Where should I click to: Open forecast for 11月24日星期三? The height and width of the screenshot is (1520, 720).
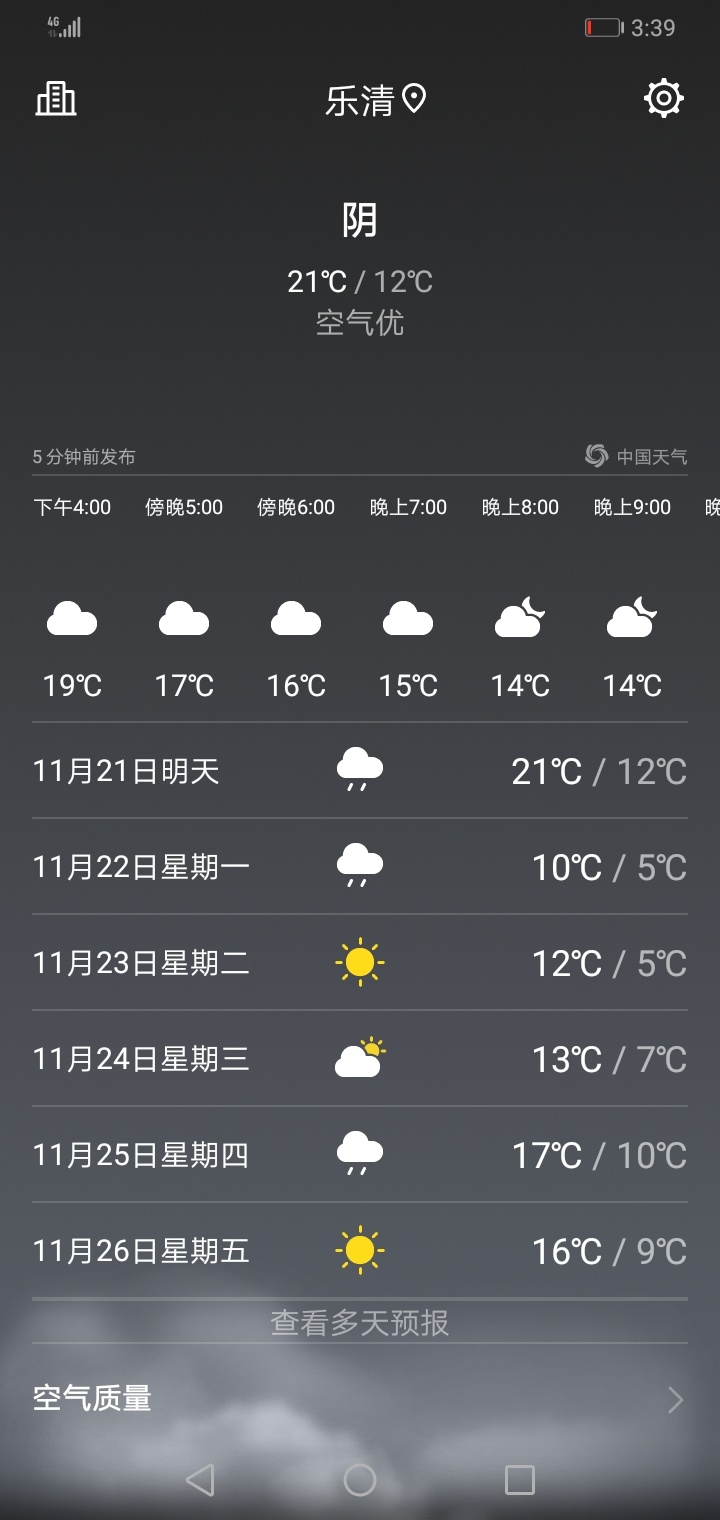tap(360, 1059)
